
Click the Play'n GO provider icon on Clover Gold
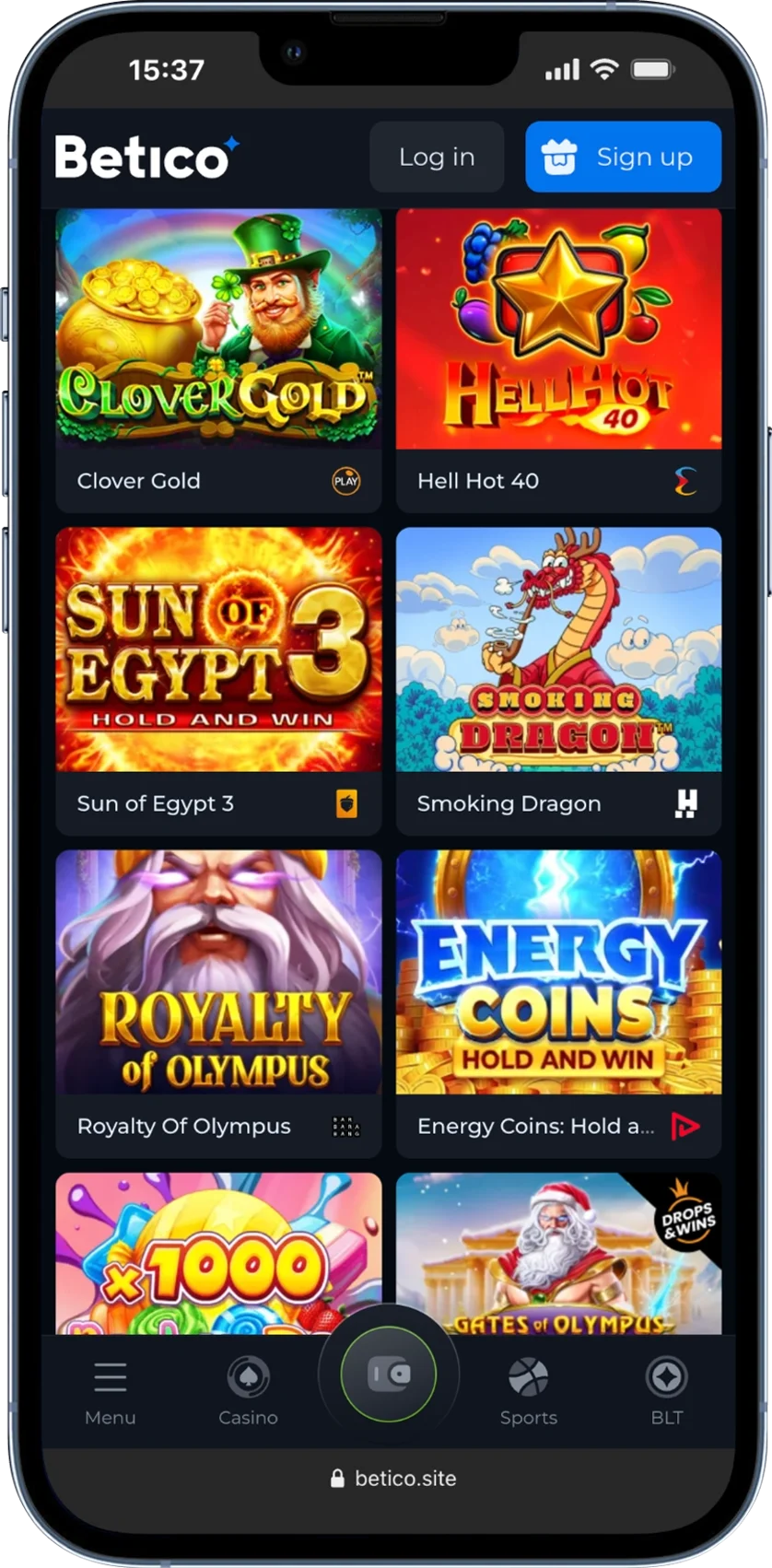345,481
